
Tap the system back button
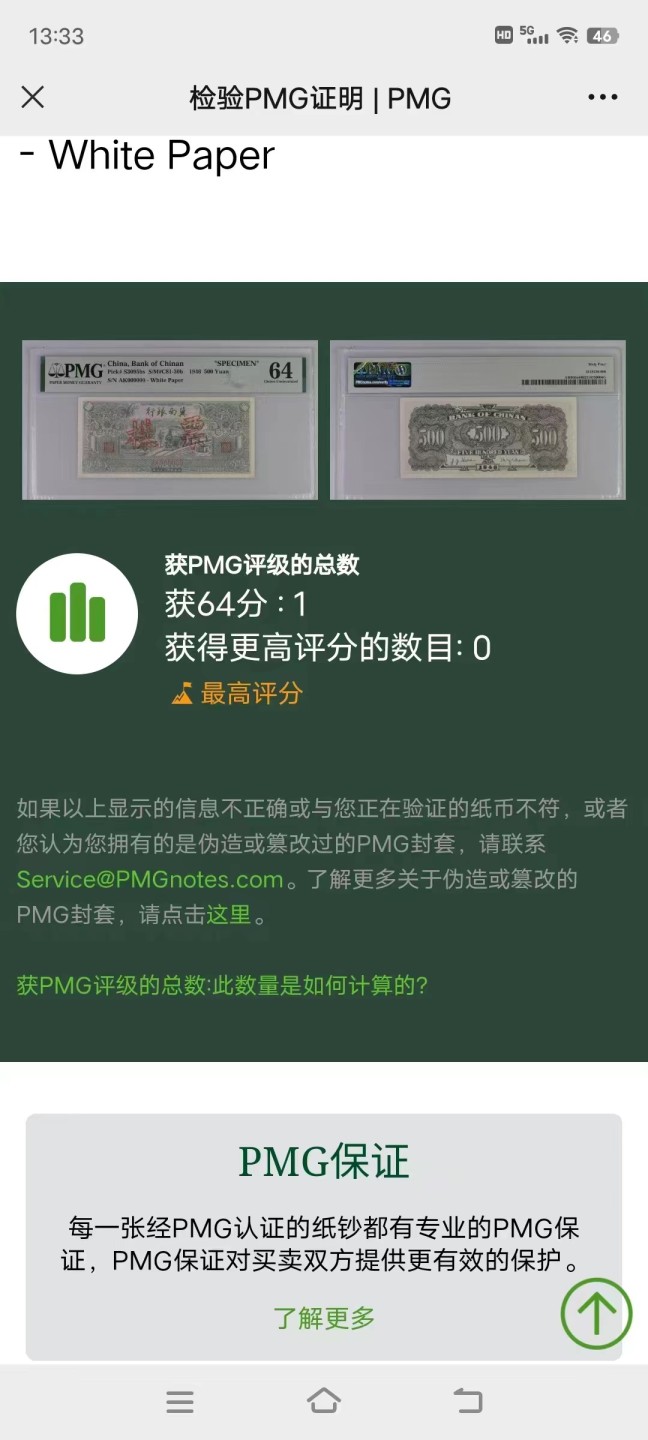(x=468, y=1401)
